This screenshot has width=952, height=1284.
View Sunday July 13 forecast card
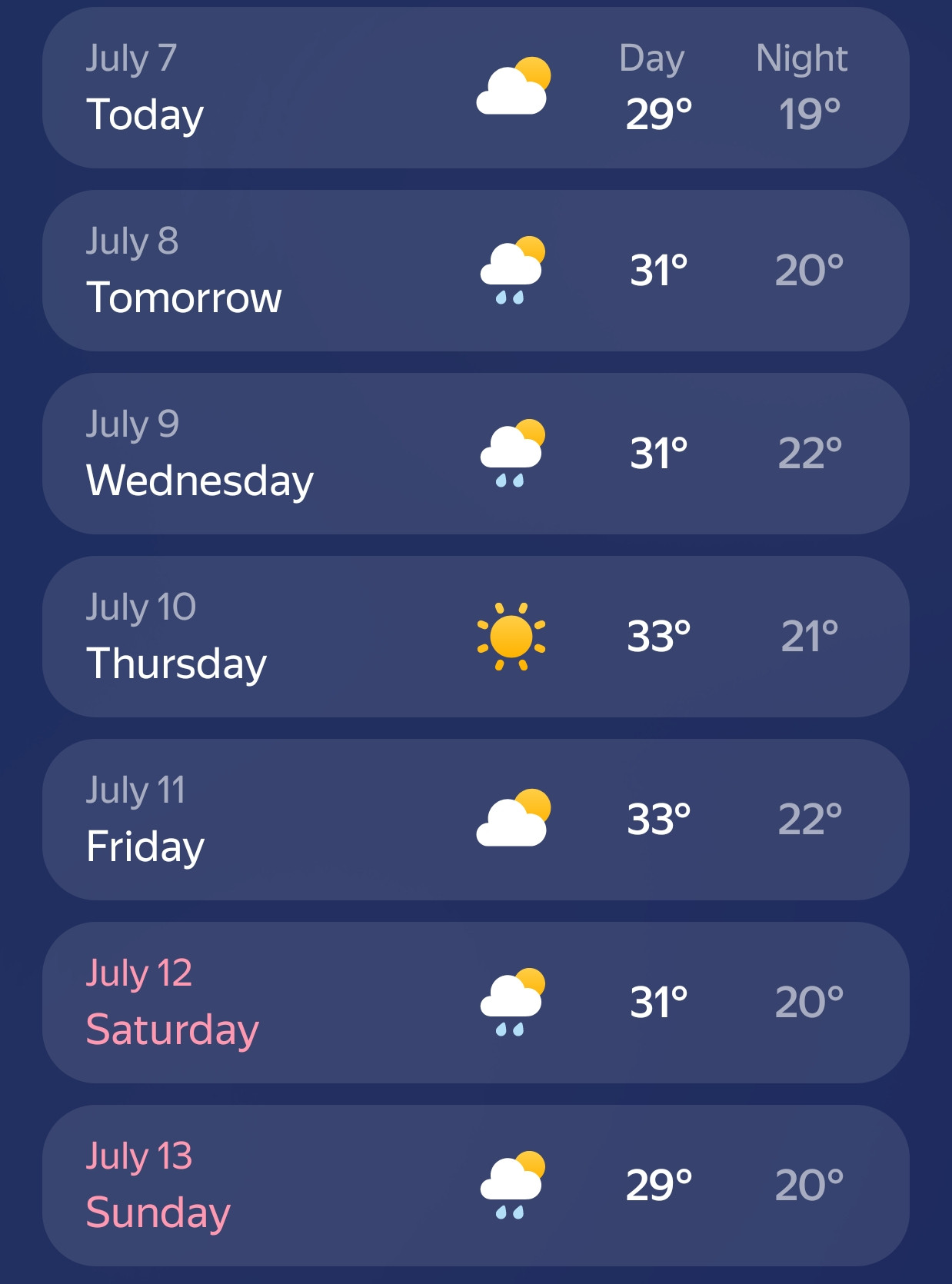(x=475, y=1186)
